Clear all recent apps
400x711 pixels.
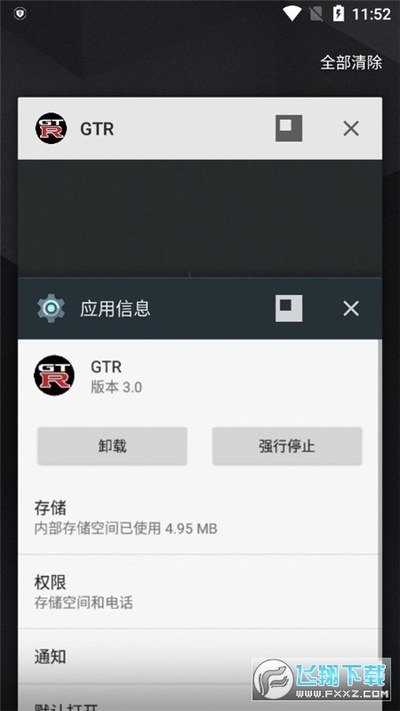click(351, 62)
